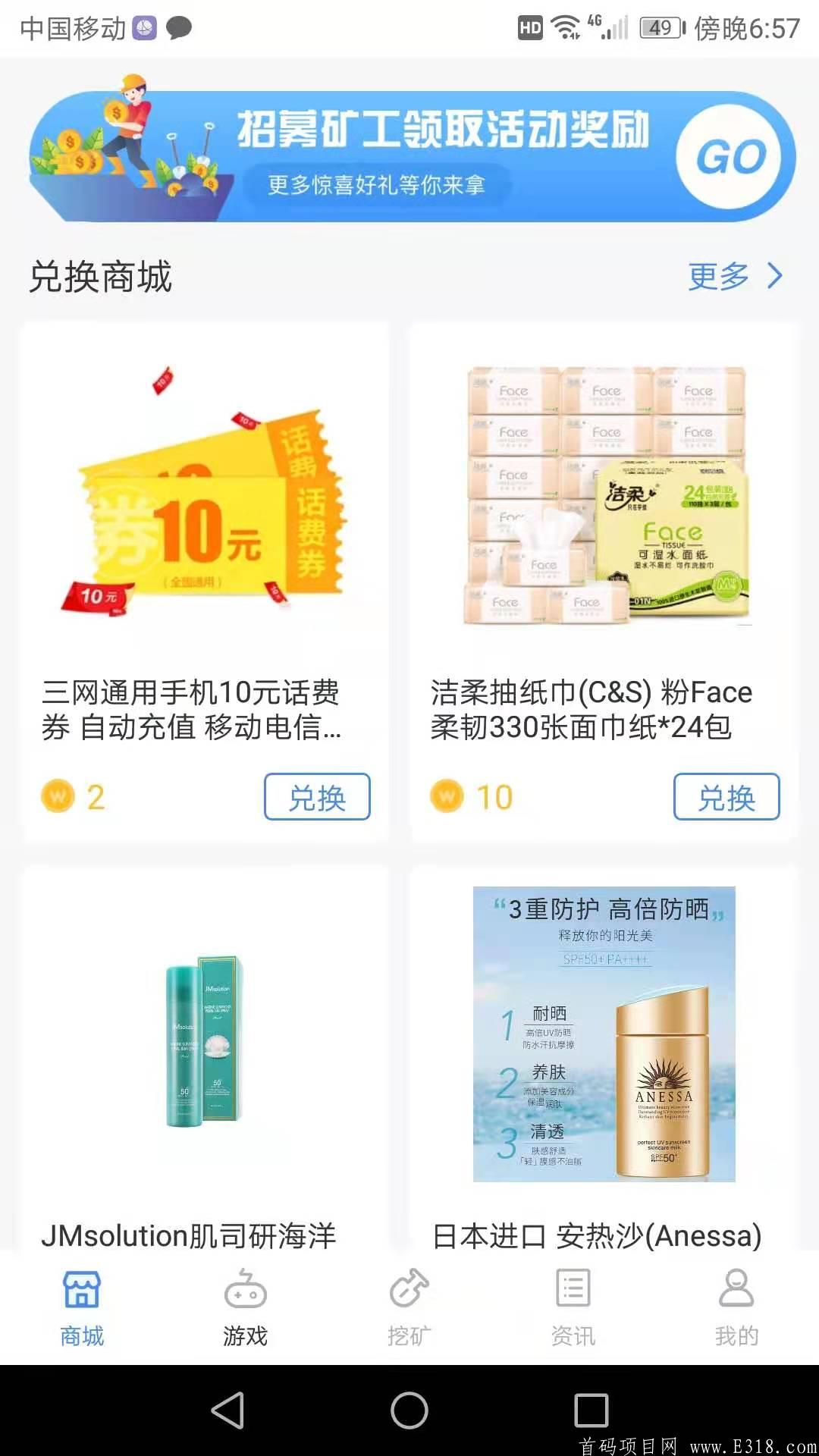Open 更多 in 兑换商城
Viewport: 819px width, 1456px height.
coord(733,276)
